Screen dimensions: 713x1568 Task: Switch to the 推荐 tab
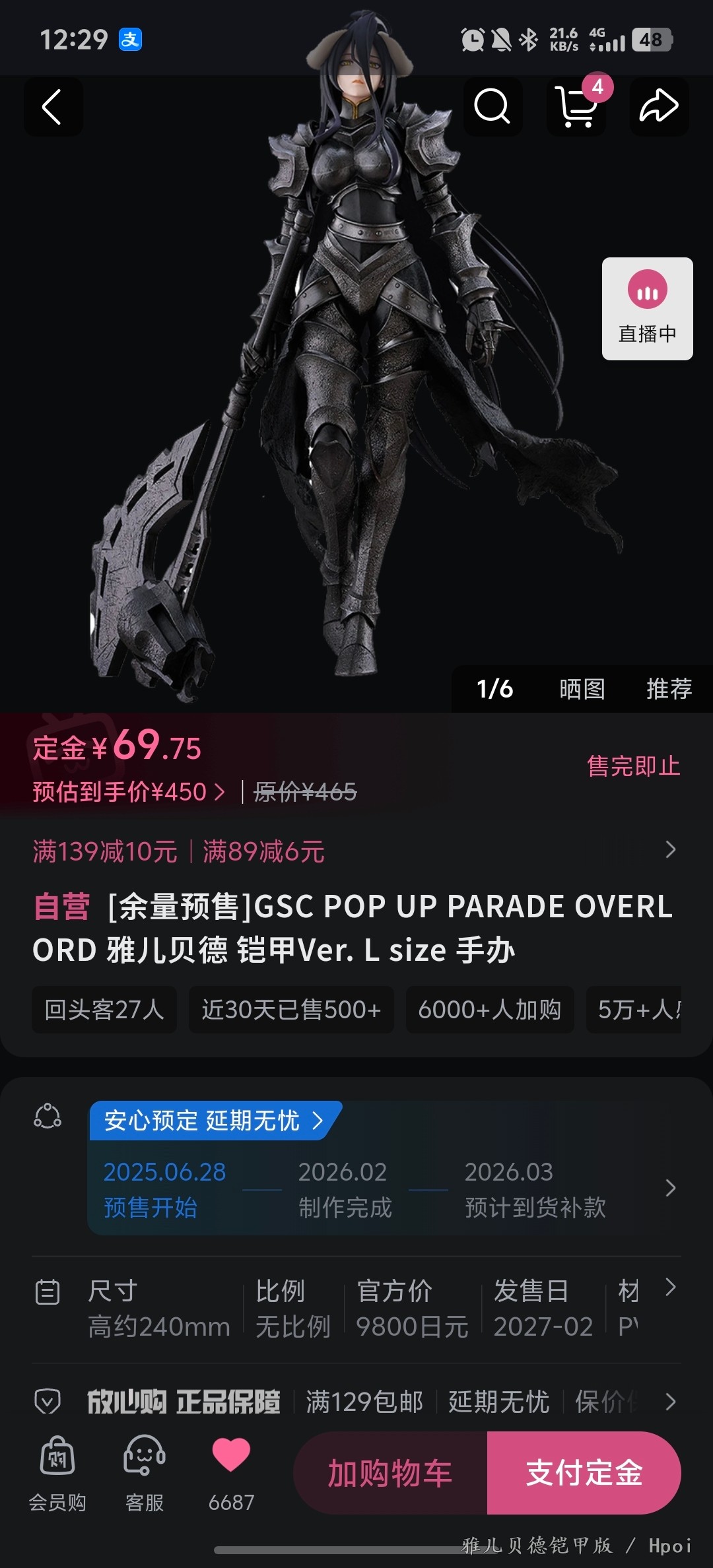(x=668, y=689)
